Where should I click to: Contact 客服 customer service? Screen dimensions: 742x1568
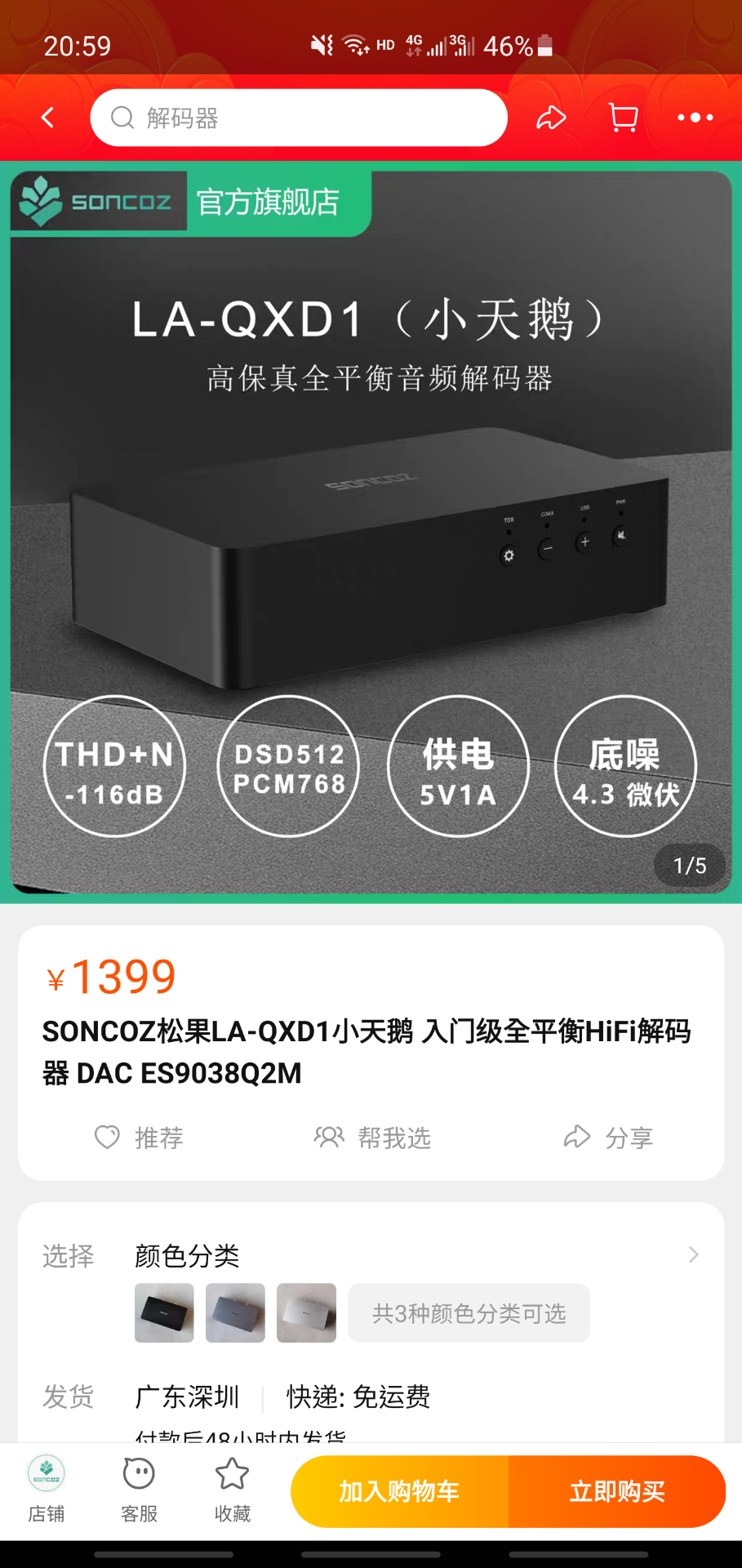[x=139, y=1490]
